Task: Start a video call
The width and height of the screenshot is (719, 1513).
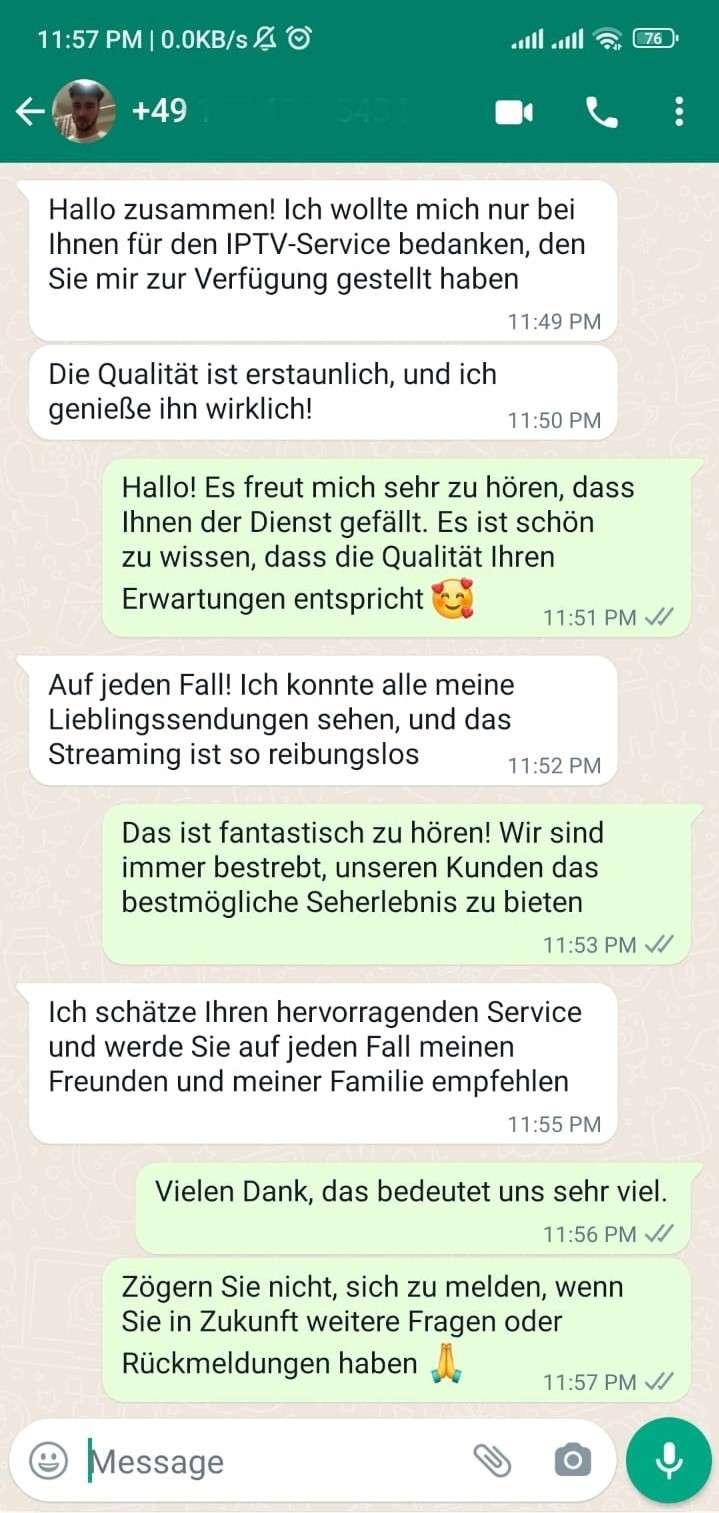Action: [x=514, y=112]
